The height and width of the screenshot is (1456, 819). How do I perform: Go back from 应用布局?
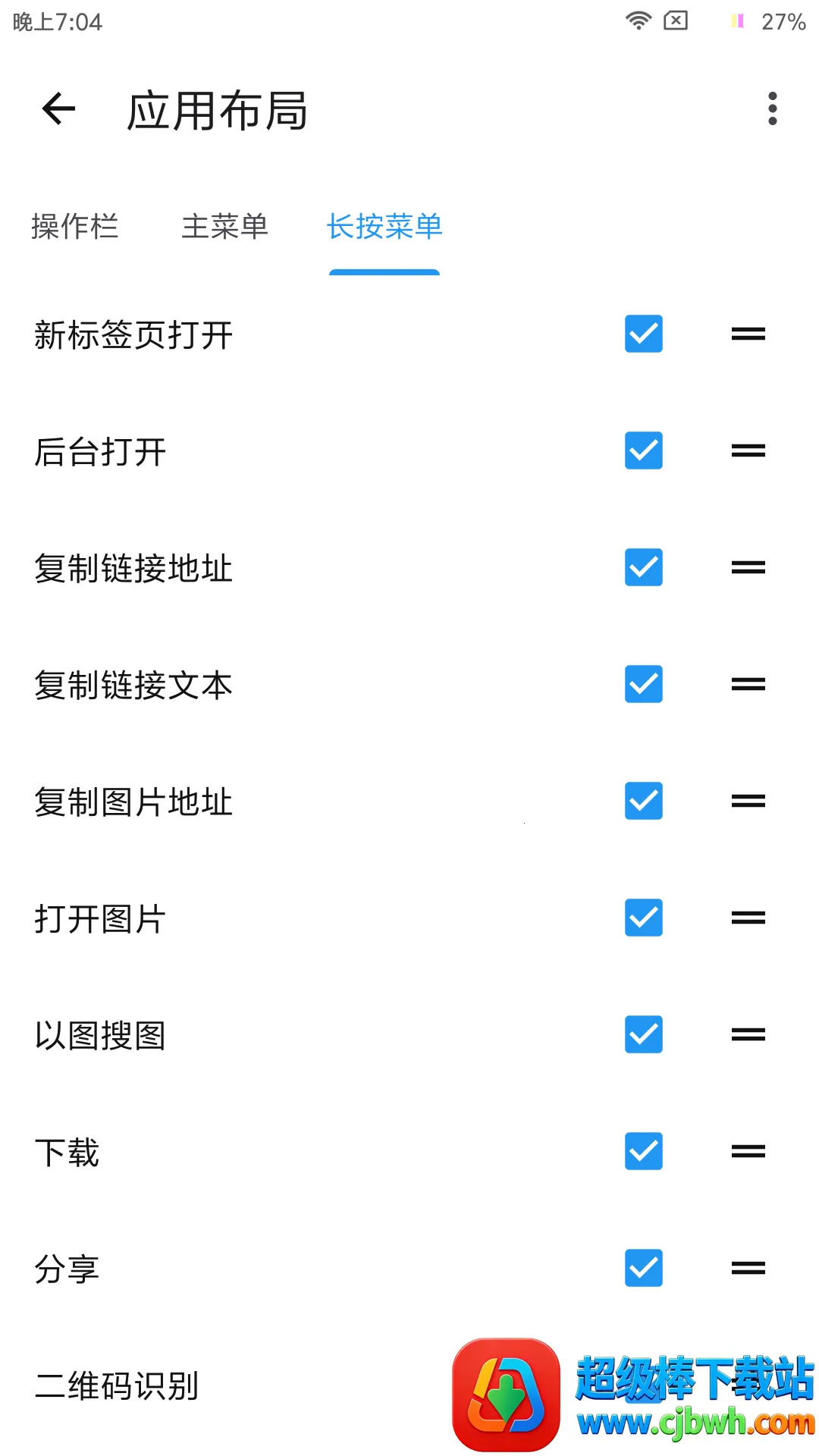[59, 109]
